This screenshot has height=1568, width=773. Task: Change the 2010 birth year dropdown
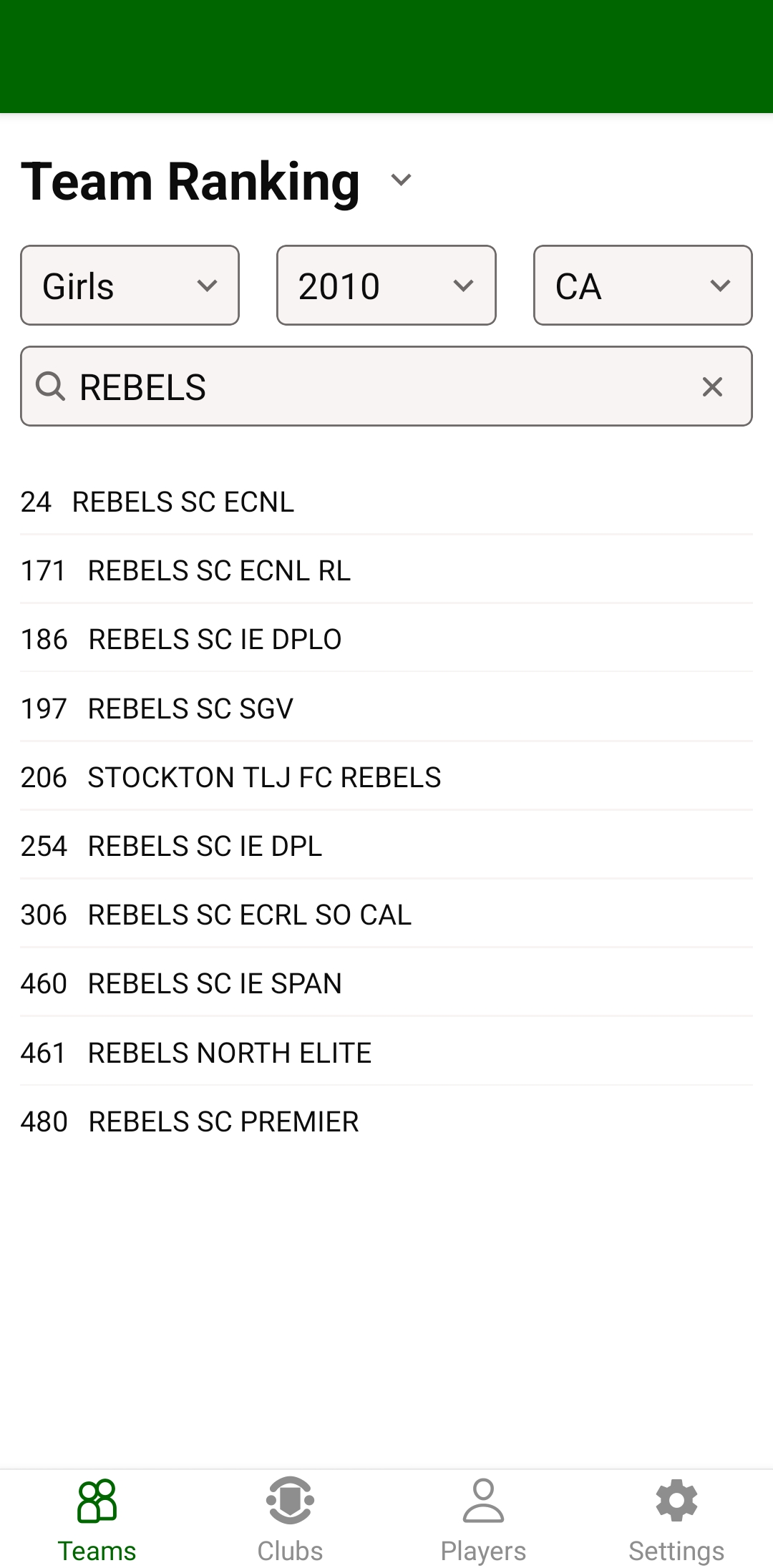(x=386, y=286)
